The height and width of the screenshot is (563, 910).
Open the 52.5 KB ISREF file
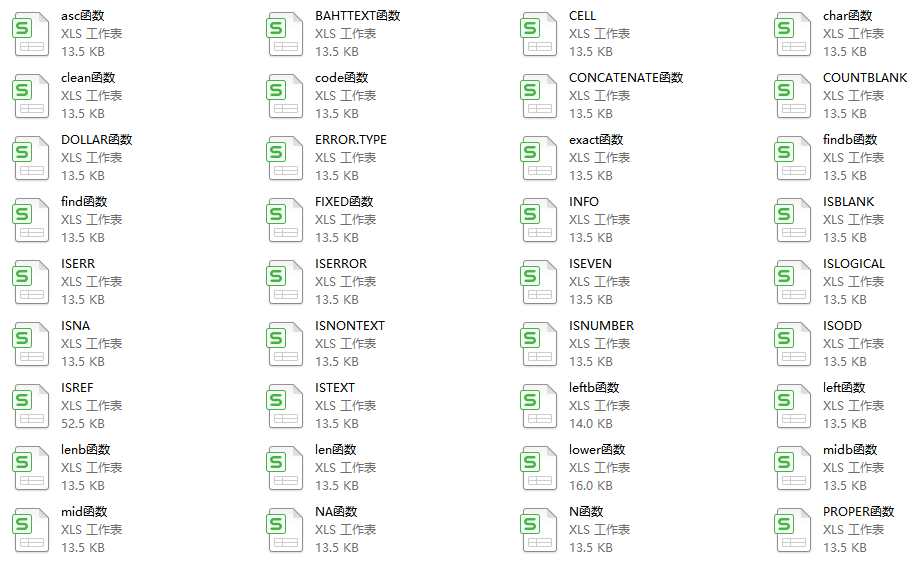(x=33, y=406)
